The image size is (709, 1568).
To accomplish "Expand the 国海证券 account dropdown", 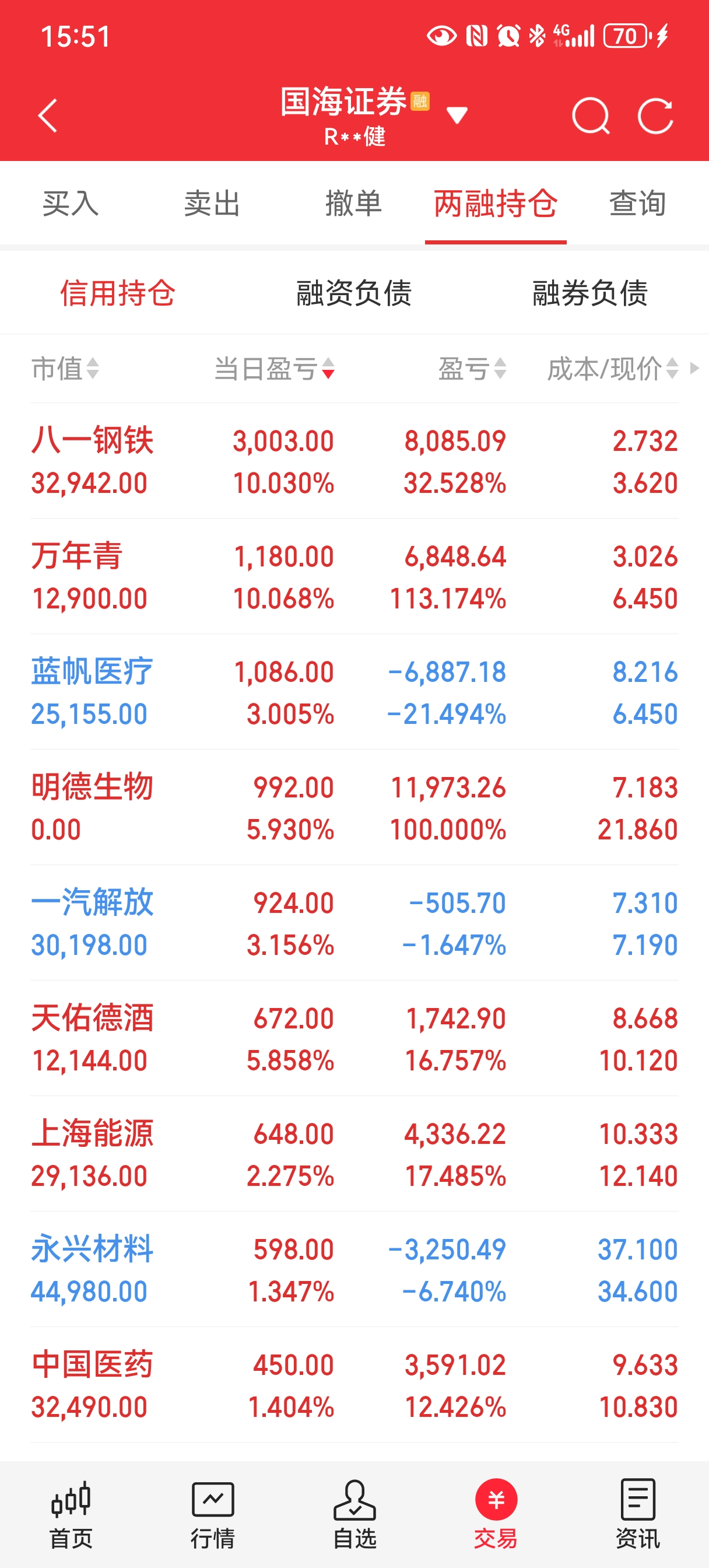I will 457,114.
